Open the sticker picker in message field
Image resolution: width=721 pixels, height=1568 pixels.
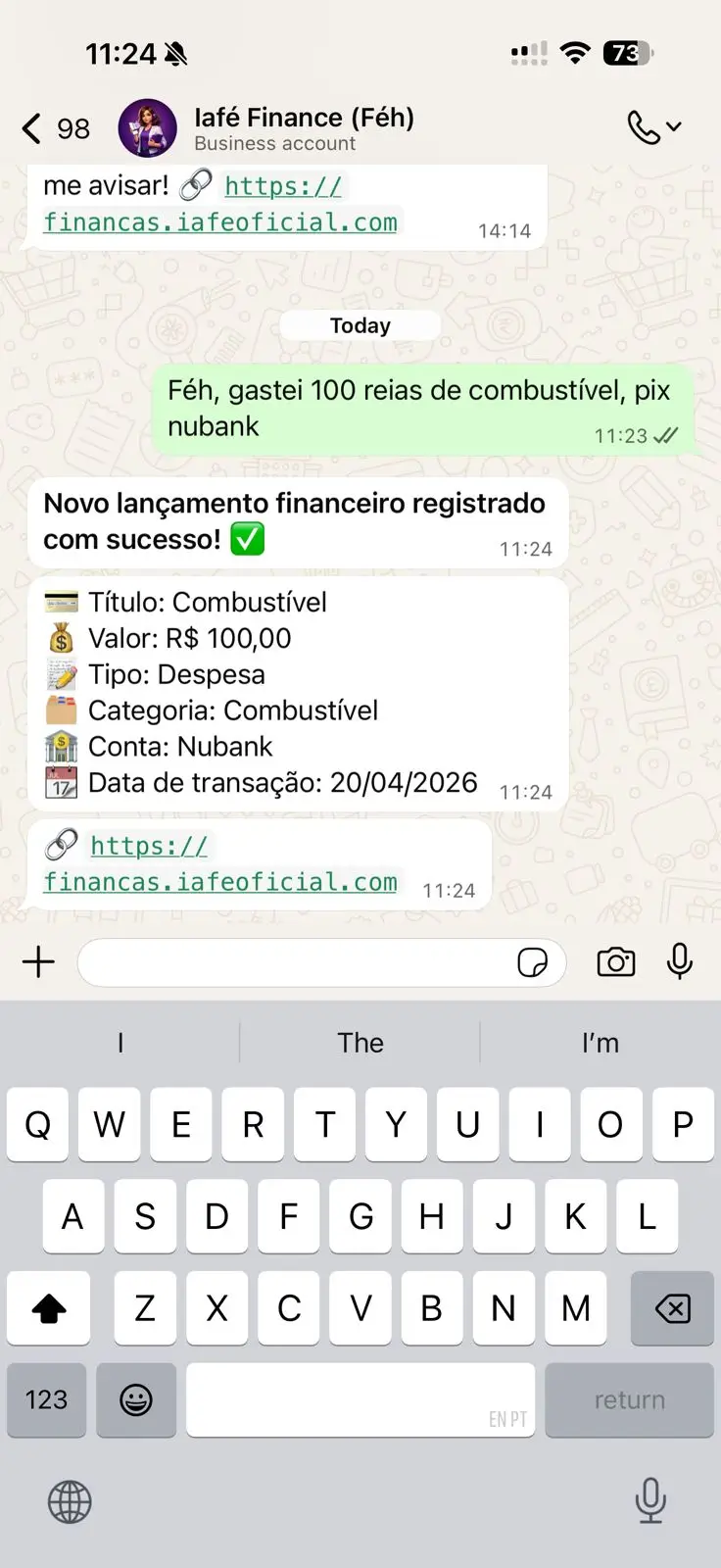[532, 962]
